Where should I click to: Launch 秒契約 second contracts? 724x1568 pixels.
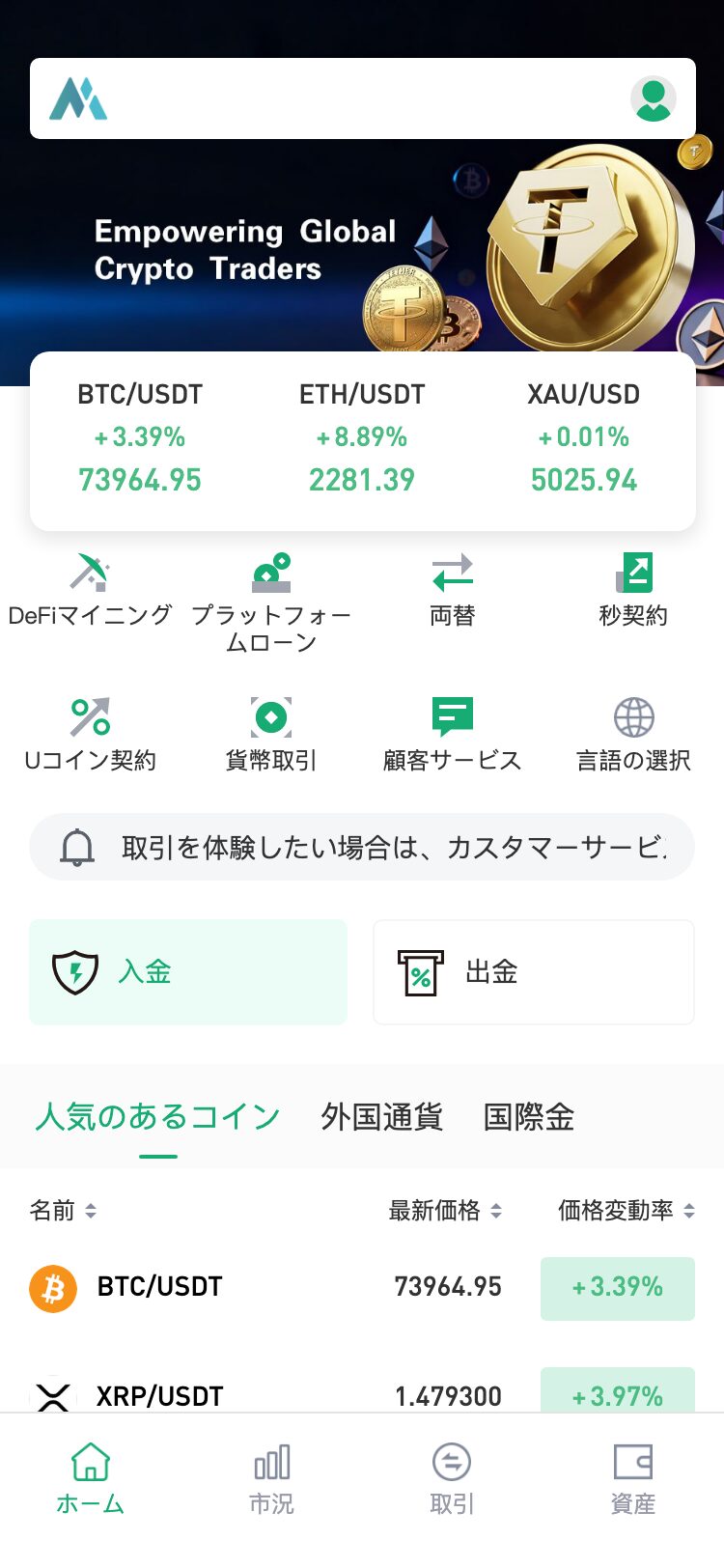pyautogui.click(x=634, y=574)
